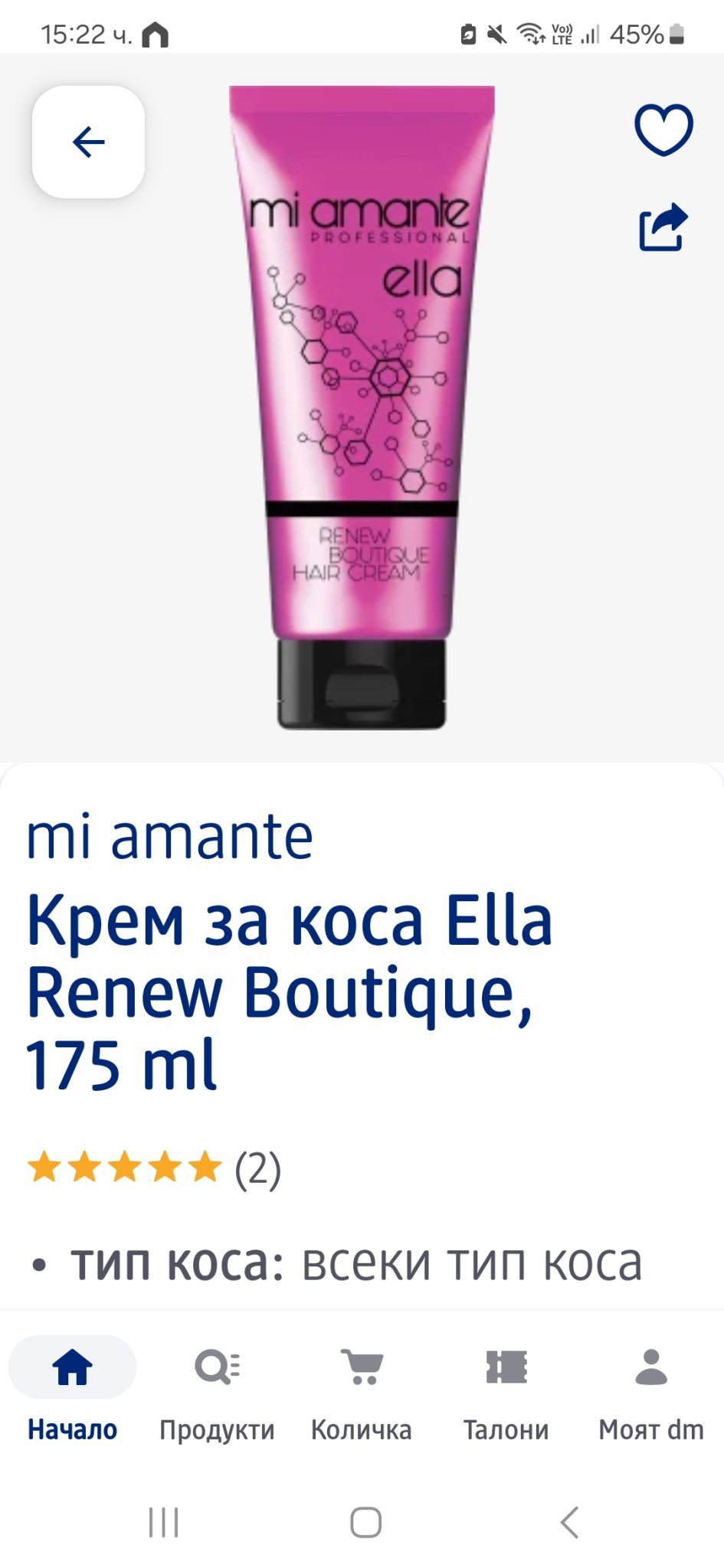
Task: View the five-star product reviews
Action: 154,1168
